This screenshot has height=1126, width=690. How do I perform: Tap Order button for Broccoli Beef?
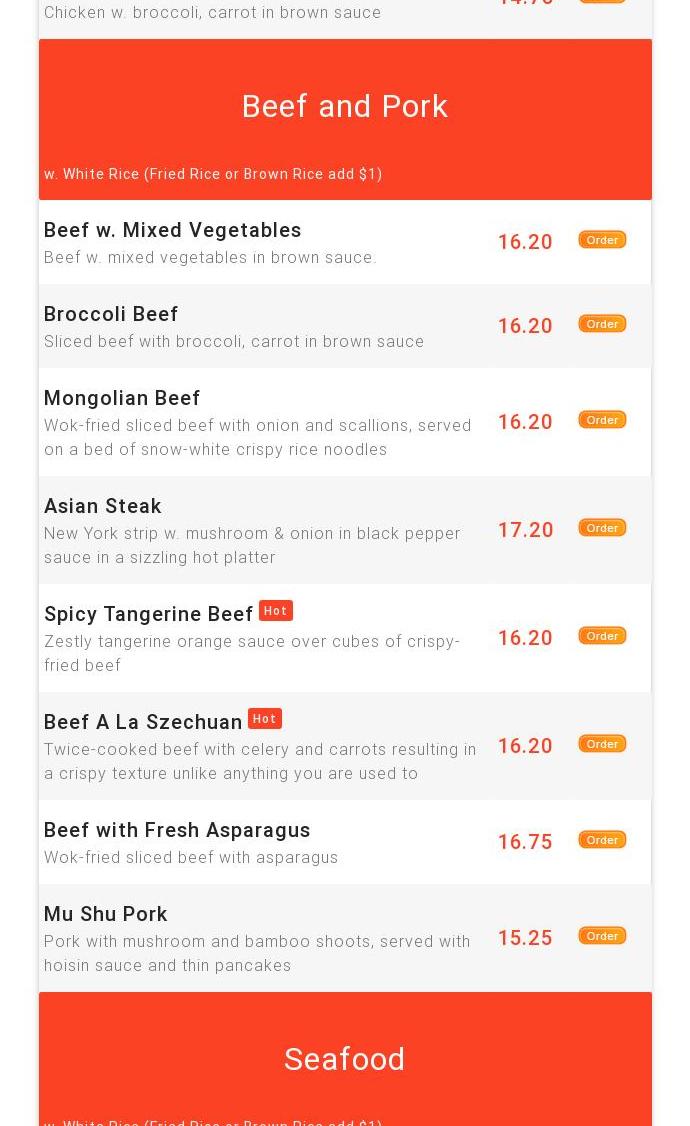click(602, 324)
